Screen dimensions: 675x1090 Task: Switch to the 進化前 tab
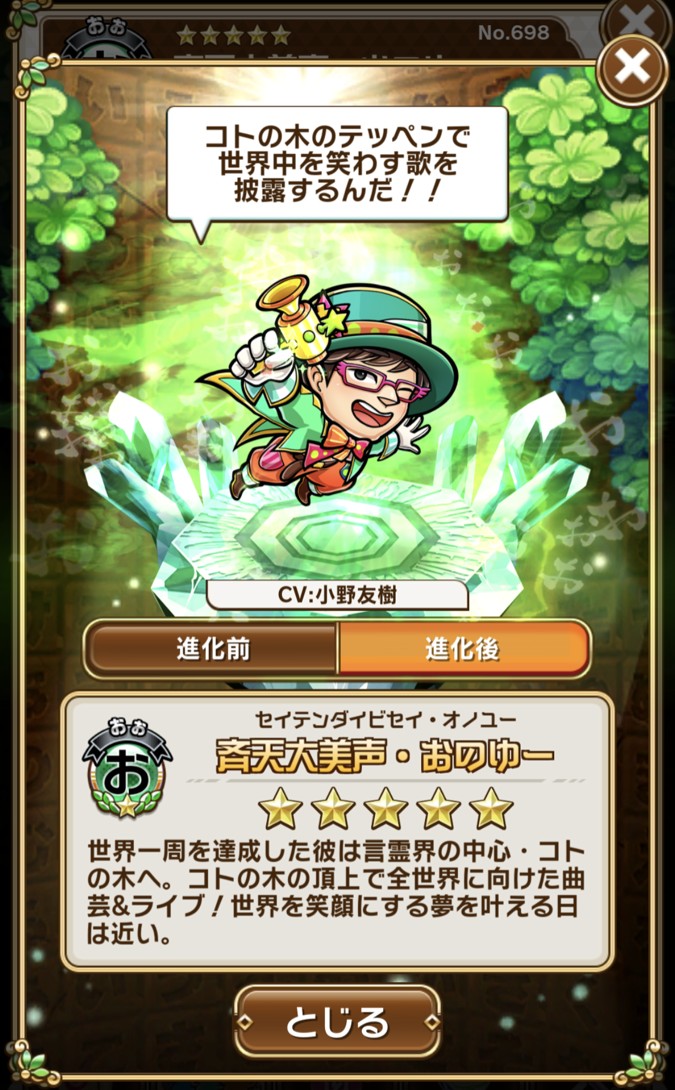[x=211, y=649]
